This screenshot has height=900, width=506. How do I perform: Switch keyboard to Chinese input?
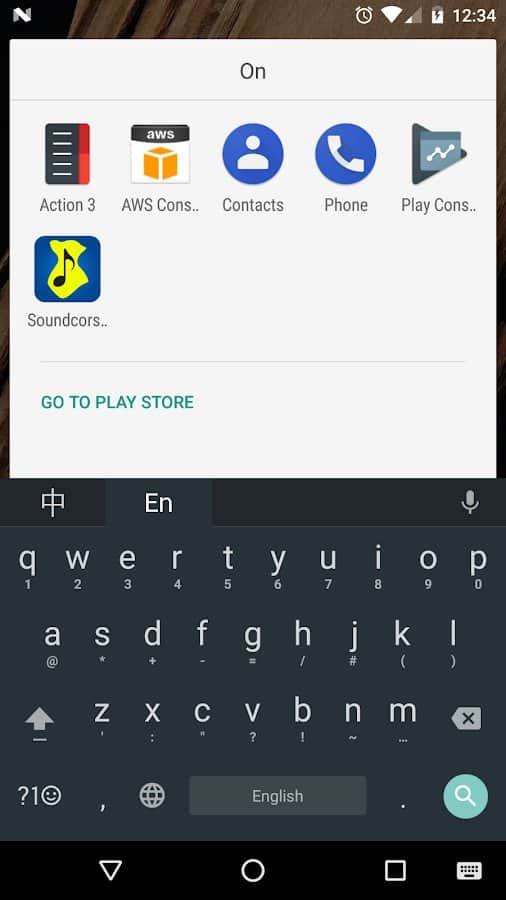[x=53, y=503]
